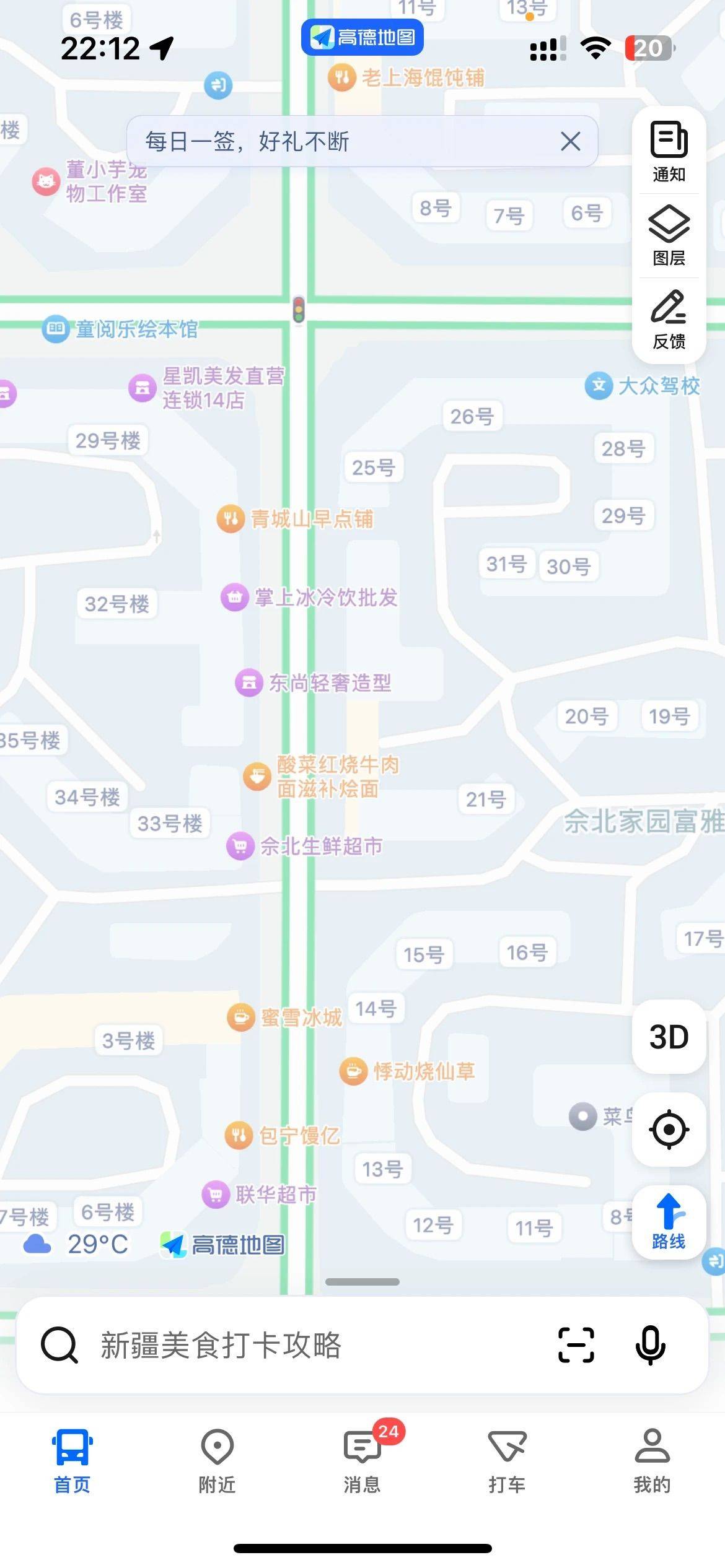The width and height of the screenshot is (725, 1568).
Task: Open 路线 route planning
Action: coord(669,1222)
